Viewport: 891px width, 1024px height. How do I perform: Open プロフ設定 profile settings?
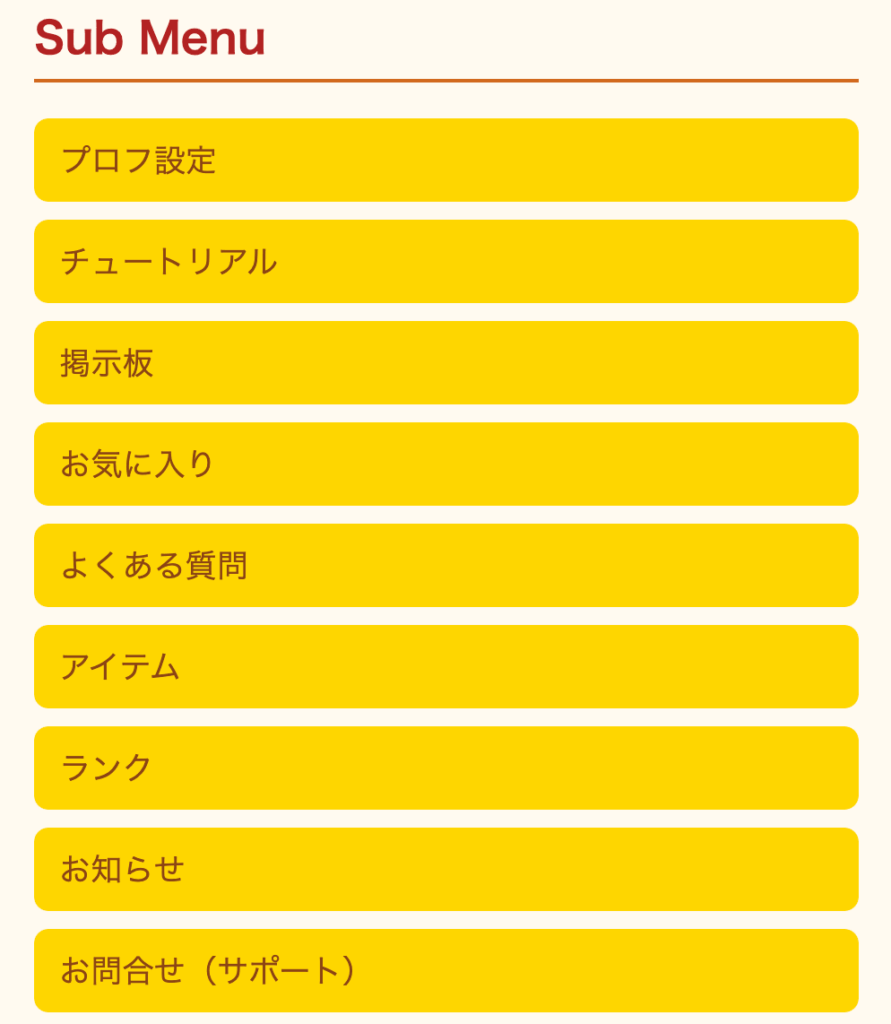[x=446, y=160]
